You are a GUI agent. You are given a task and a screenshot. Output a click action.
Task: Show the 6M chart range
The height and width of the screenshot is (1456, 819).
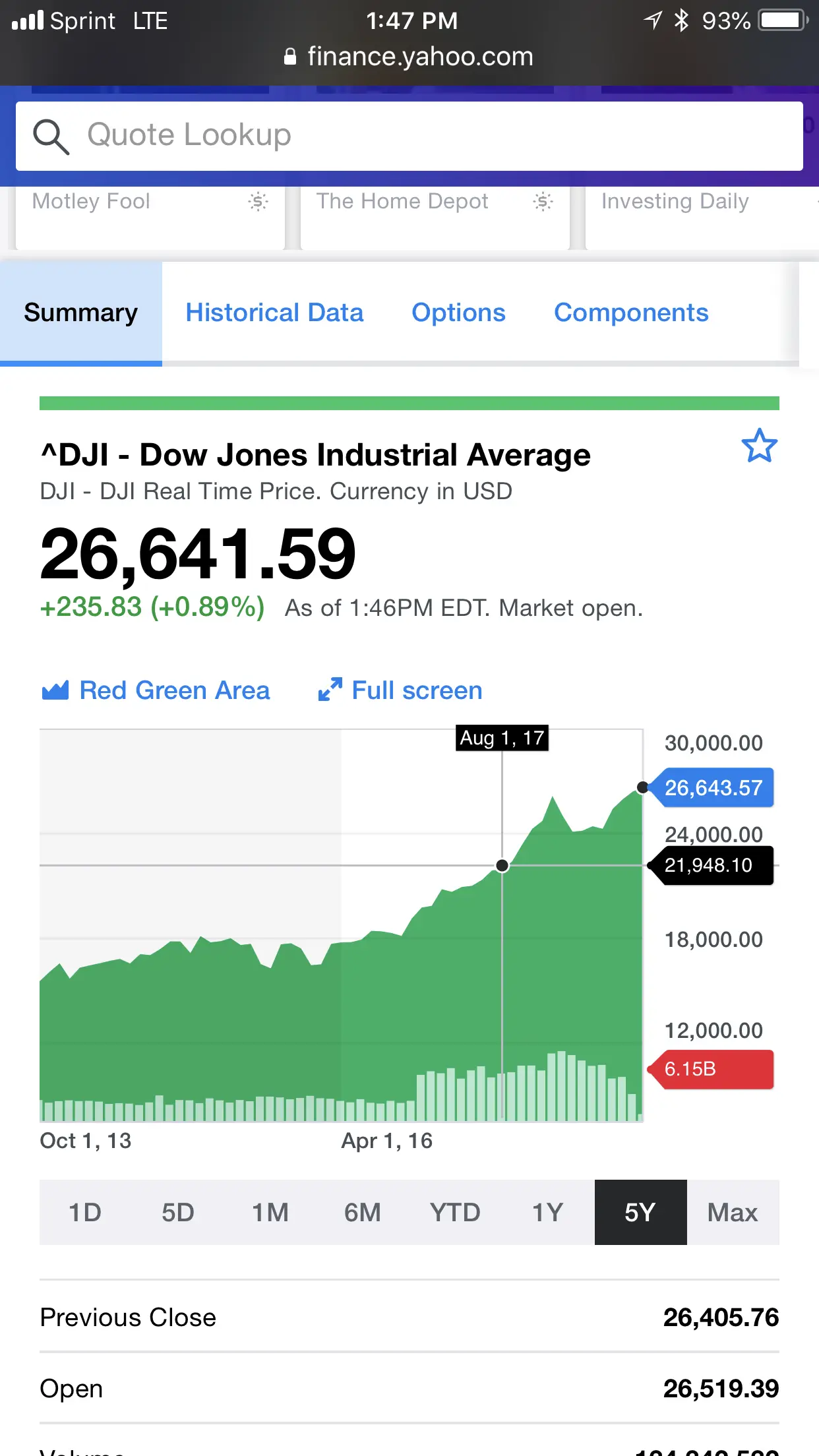coord(363,1212)
